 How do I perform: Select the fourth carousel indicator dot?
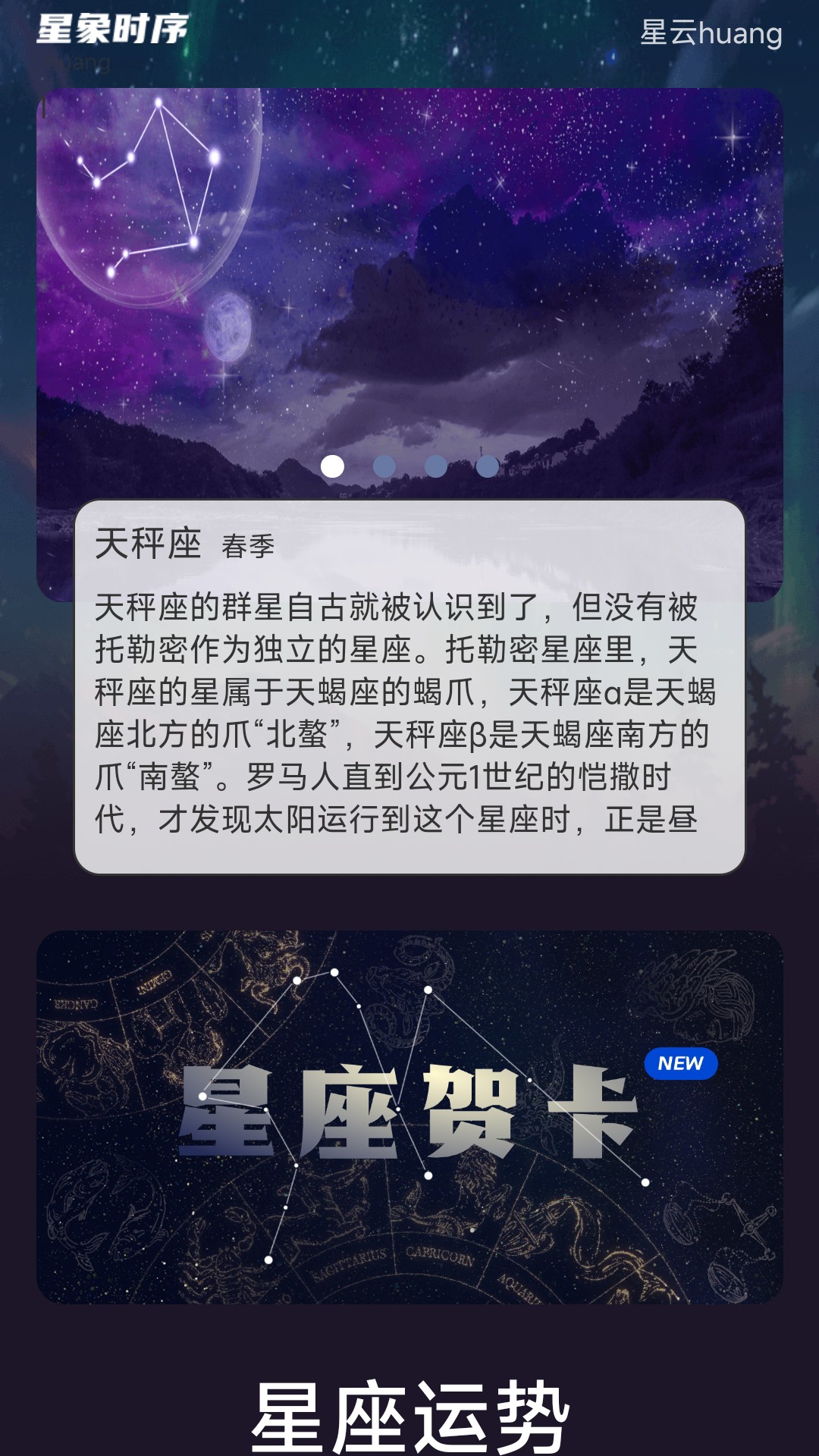point(486,466)
